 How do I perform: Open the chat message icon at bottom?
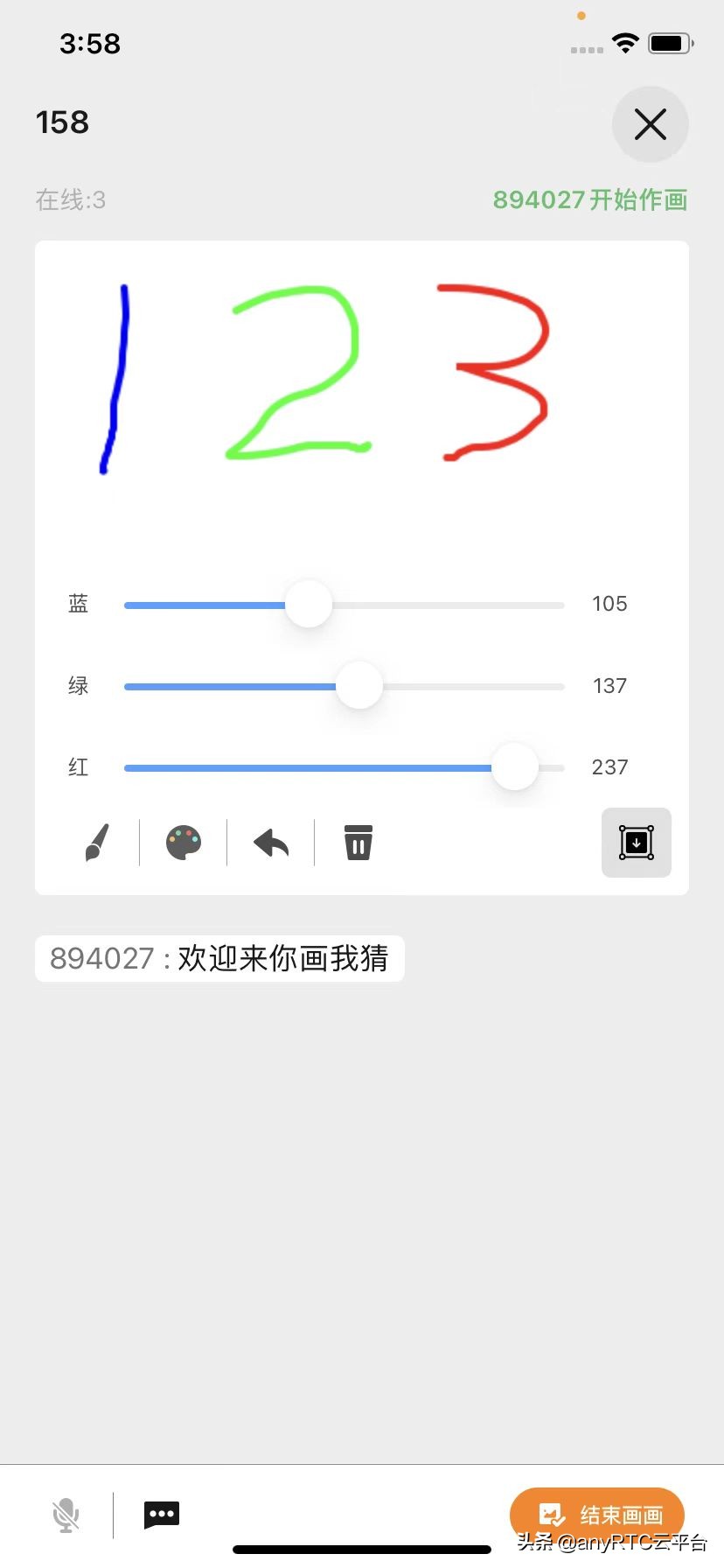click(x=161, y=1515)
